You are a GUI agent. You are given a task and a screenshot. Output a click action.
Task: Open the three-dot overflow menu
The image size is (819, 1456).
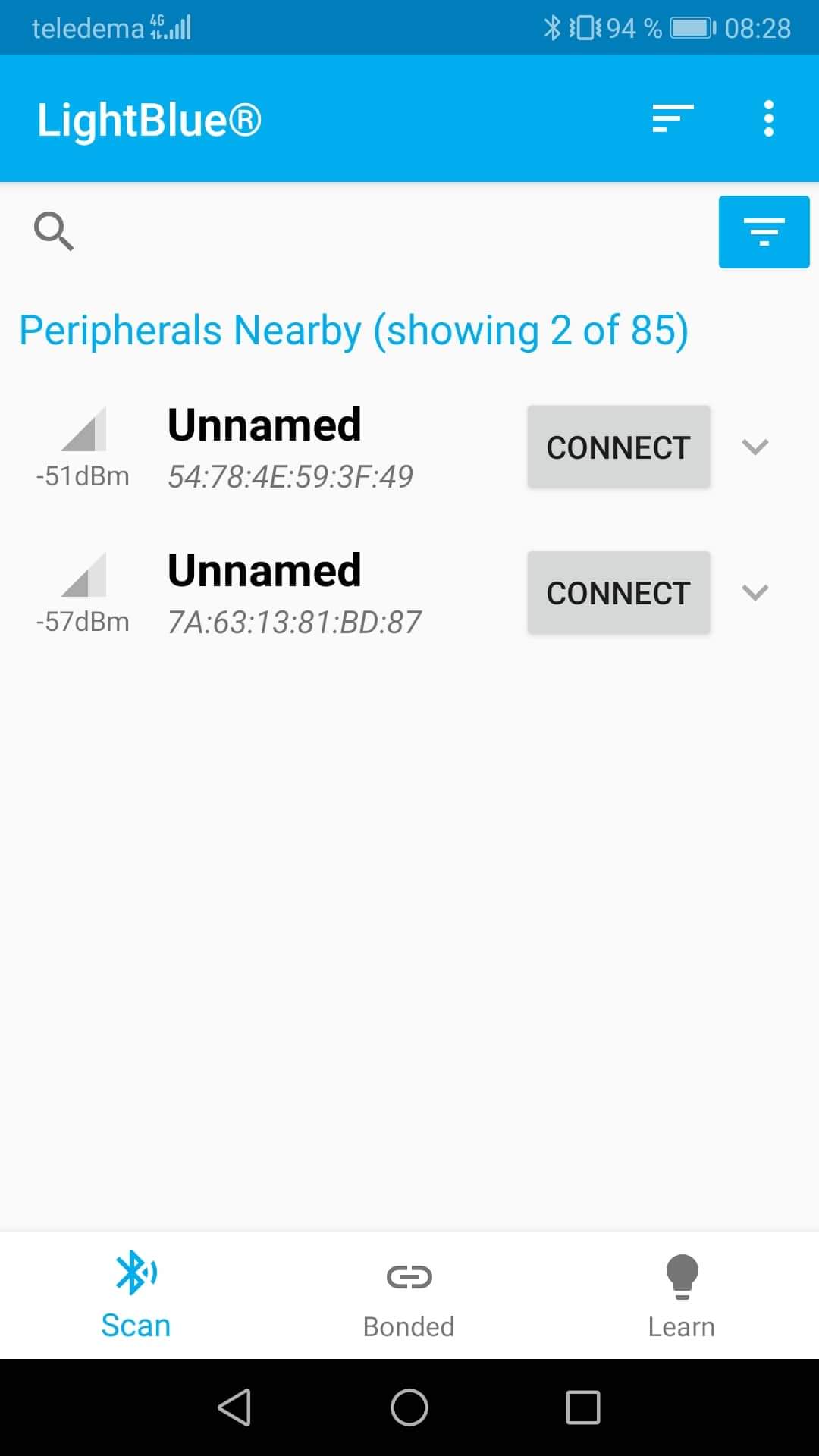tap(768, 118)
